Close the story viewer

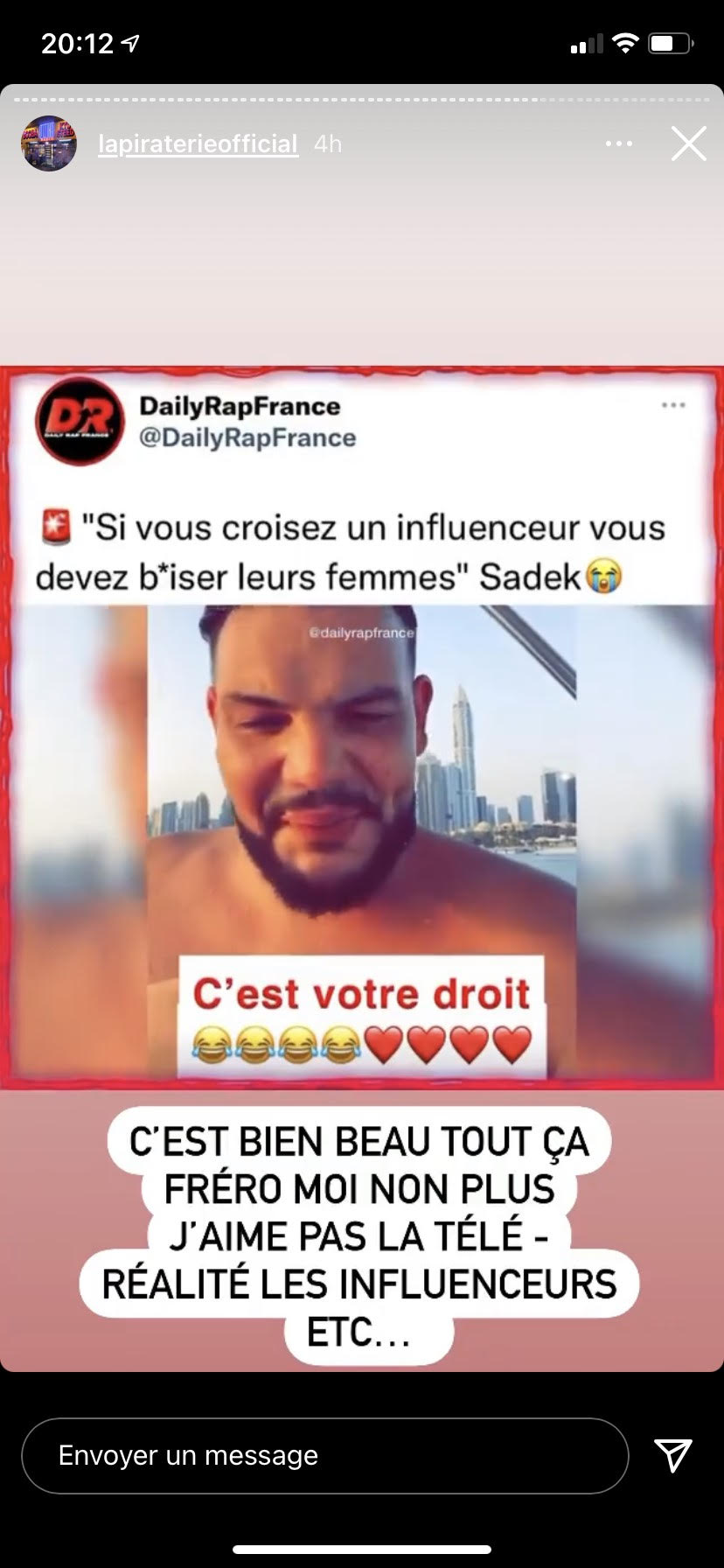[x=688, y=143]
